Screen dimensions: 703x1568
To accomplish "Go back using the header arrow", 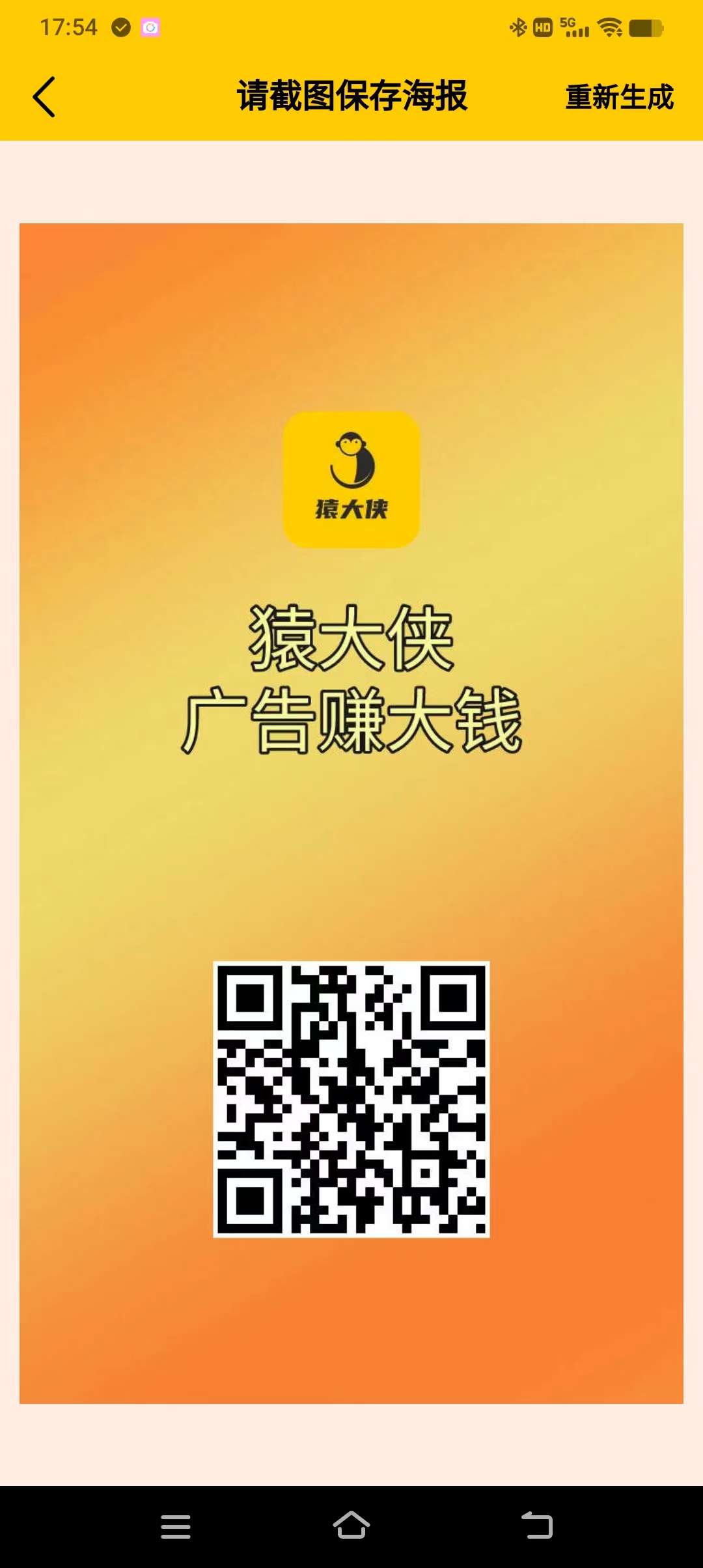I will (x=44, y=97).
